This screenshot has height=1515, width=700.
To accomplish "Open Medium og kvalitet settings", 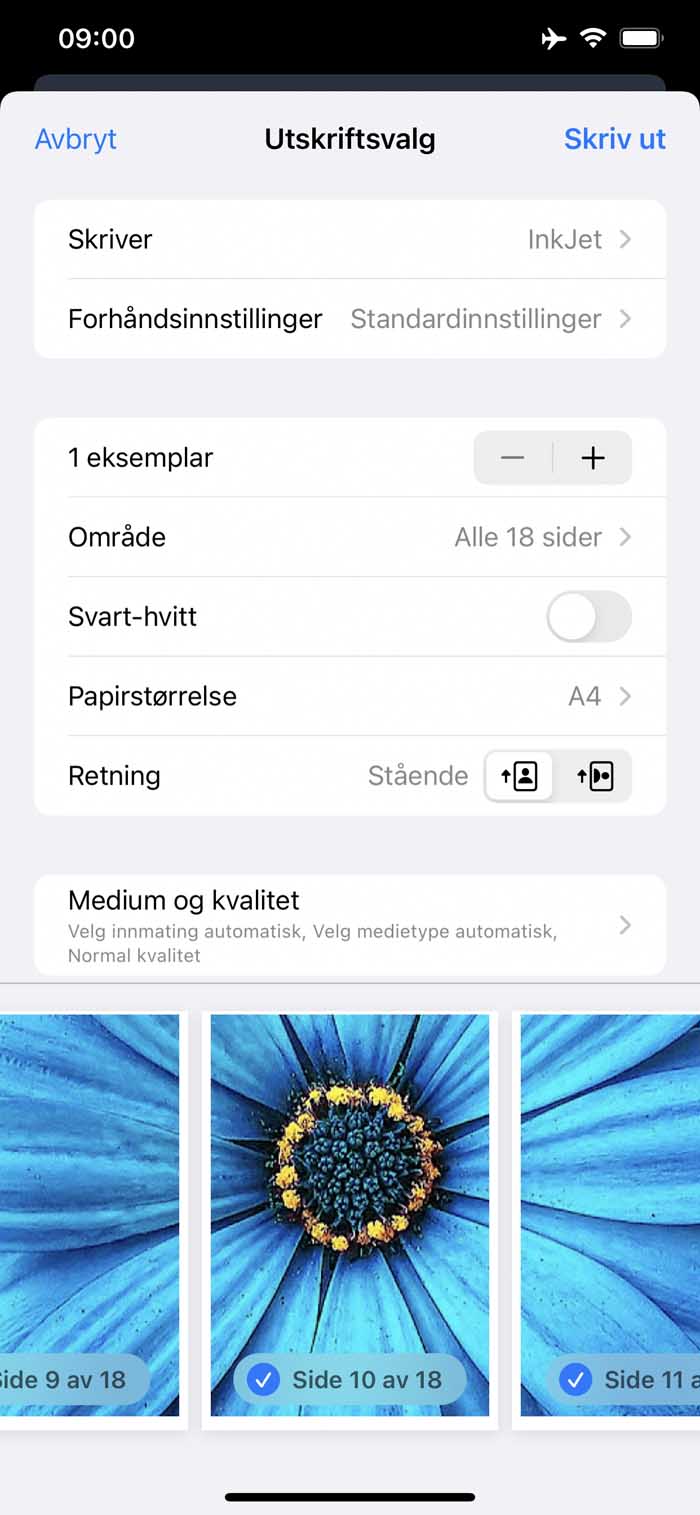I will [x=350, y=925].
